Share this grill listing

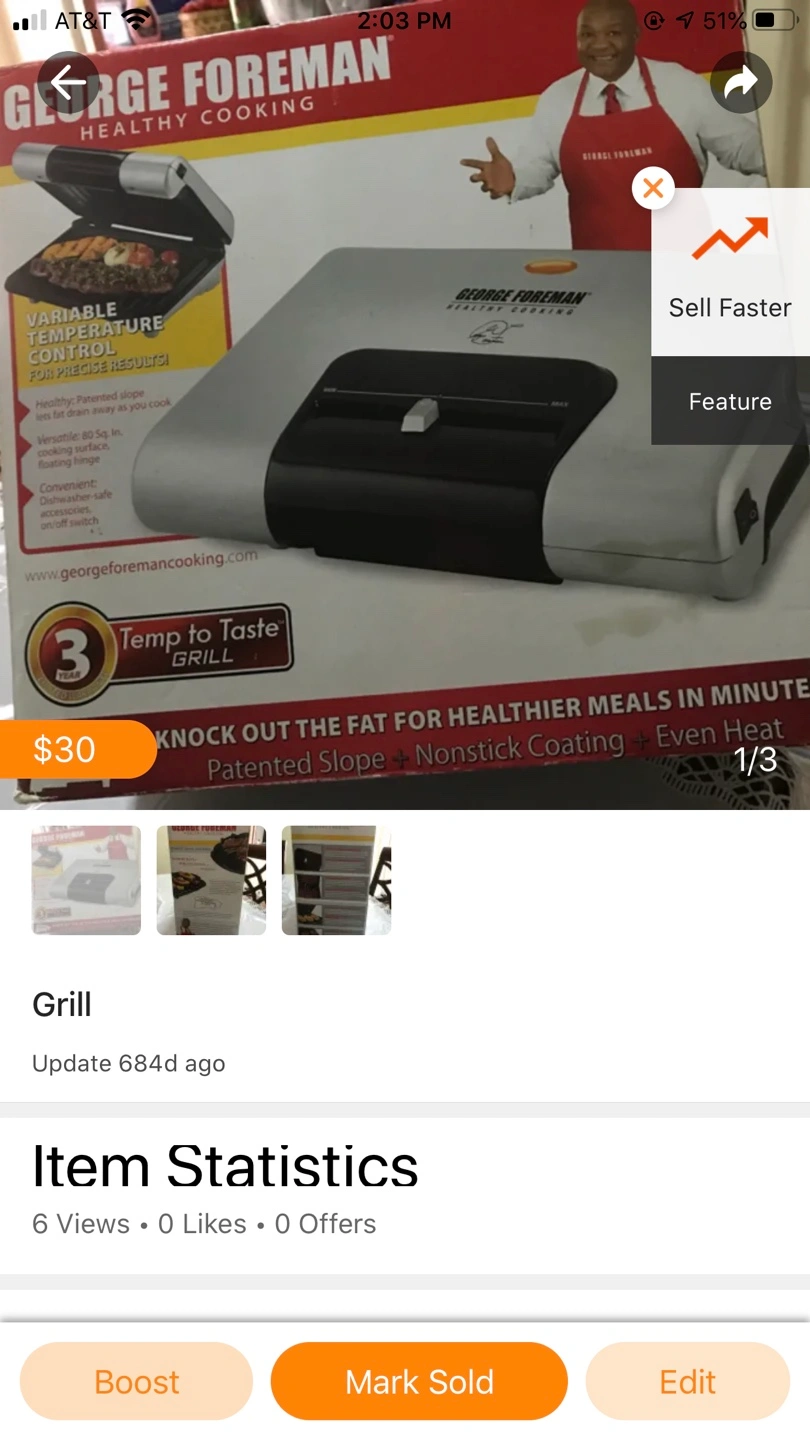(x=741, y=82)
